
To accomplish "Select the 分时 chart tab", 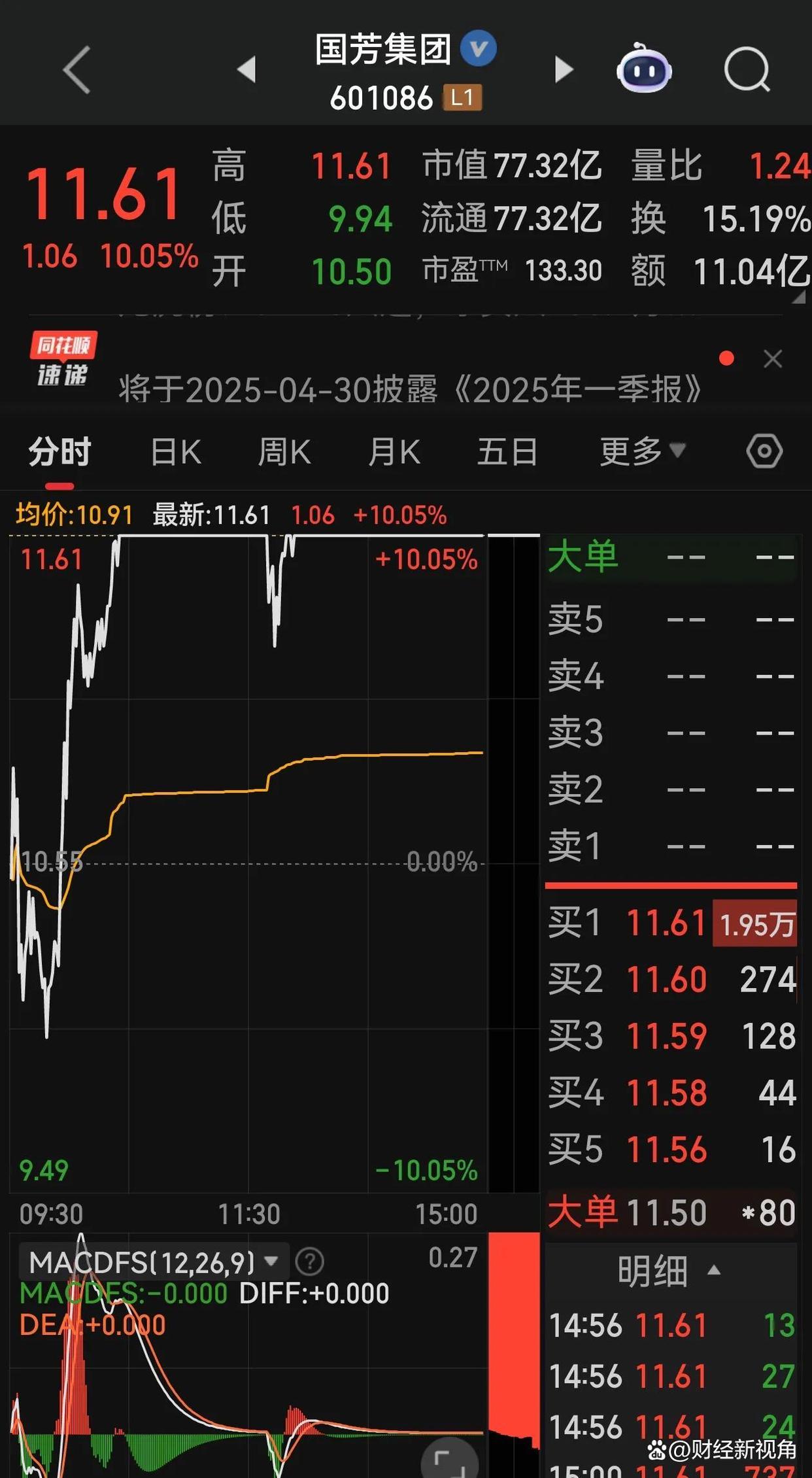I will coord(59,452).
